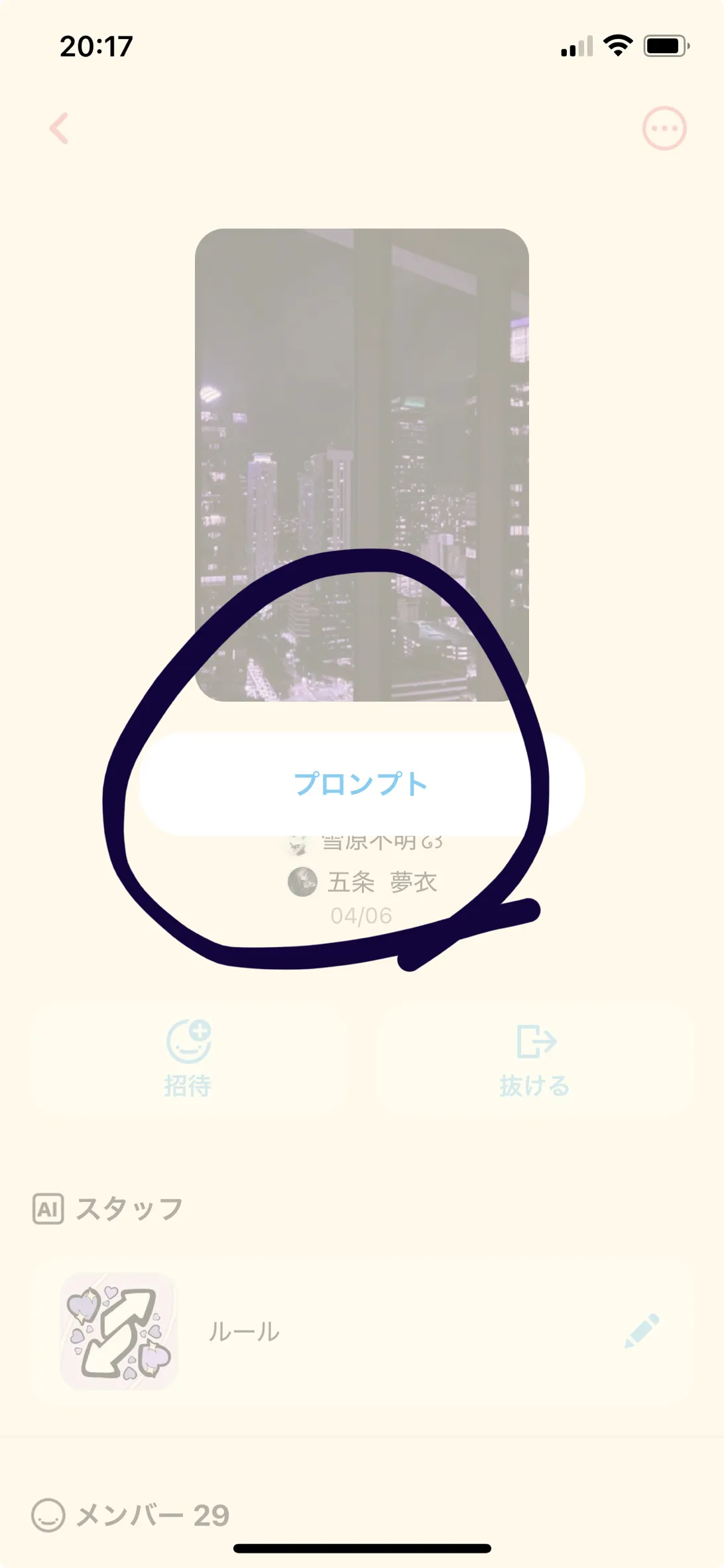Viewport: 724px width, 1568px height.
Task: Leave the group with the 抜ける button
Action: tap(535, 1059)
